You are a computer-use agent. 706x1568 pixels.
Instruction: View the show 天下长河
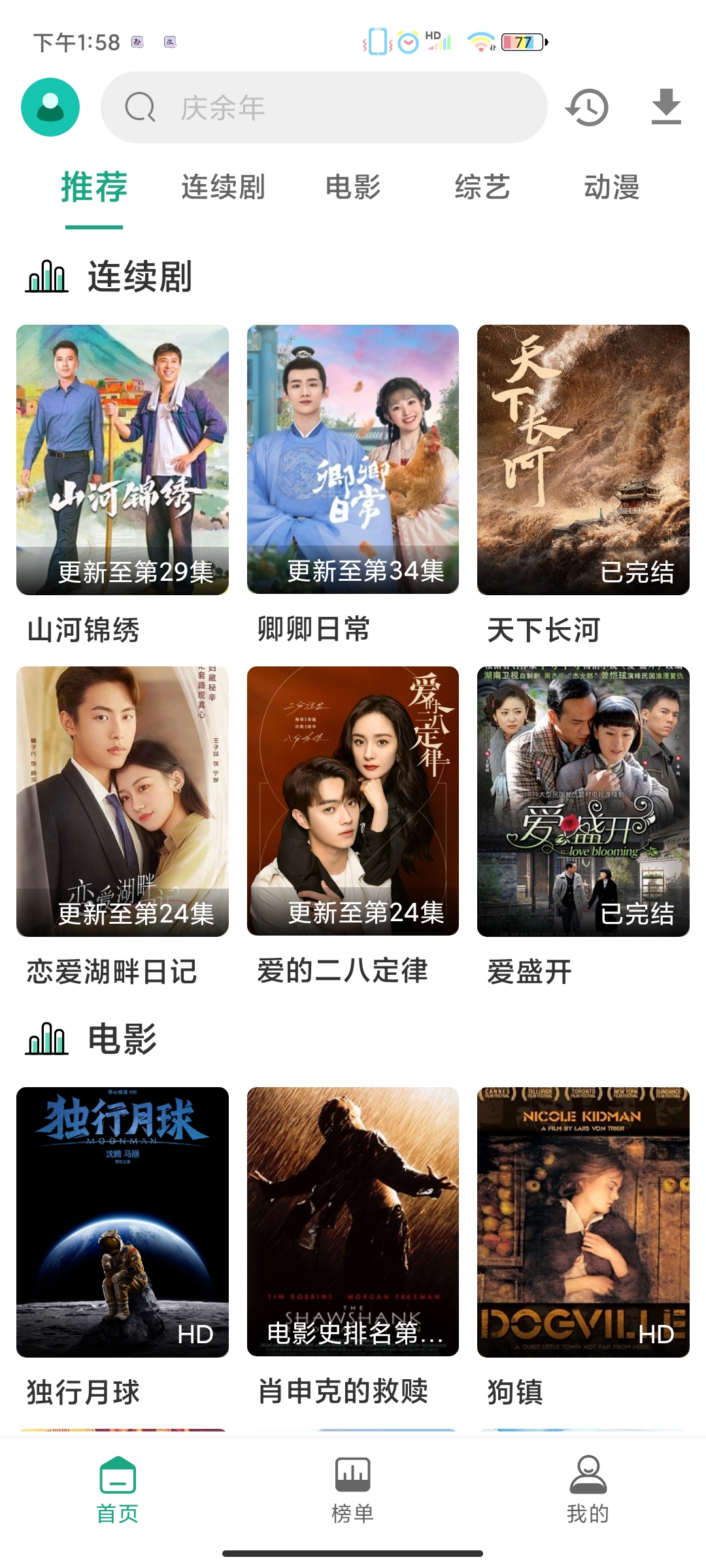(583, 460)
